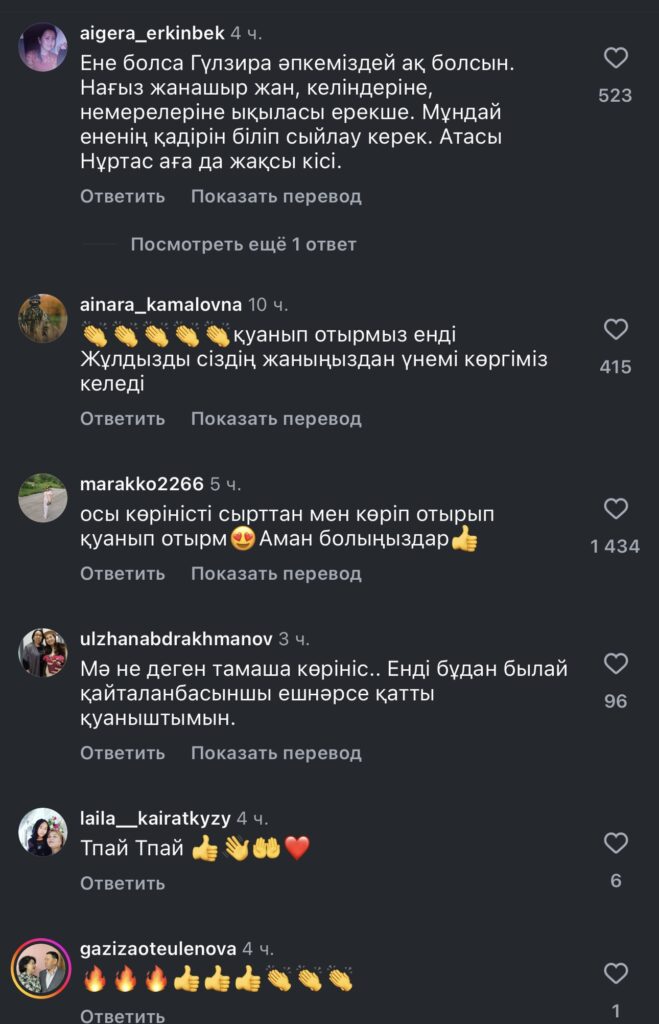659x1024 pixels.
Task: Open aigera_erkinbek's profile picture
Action: coord(43,47)
